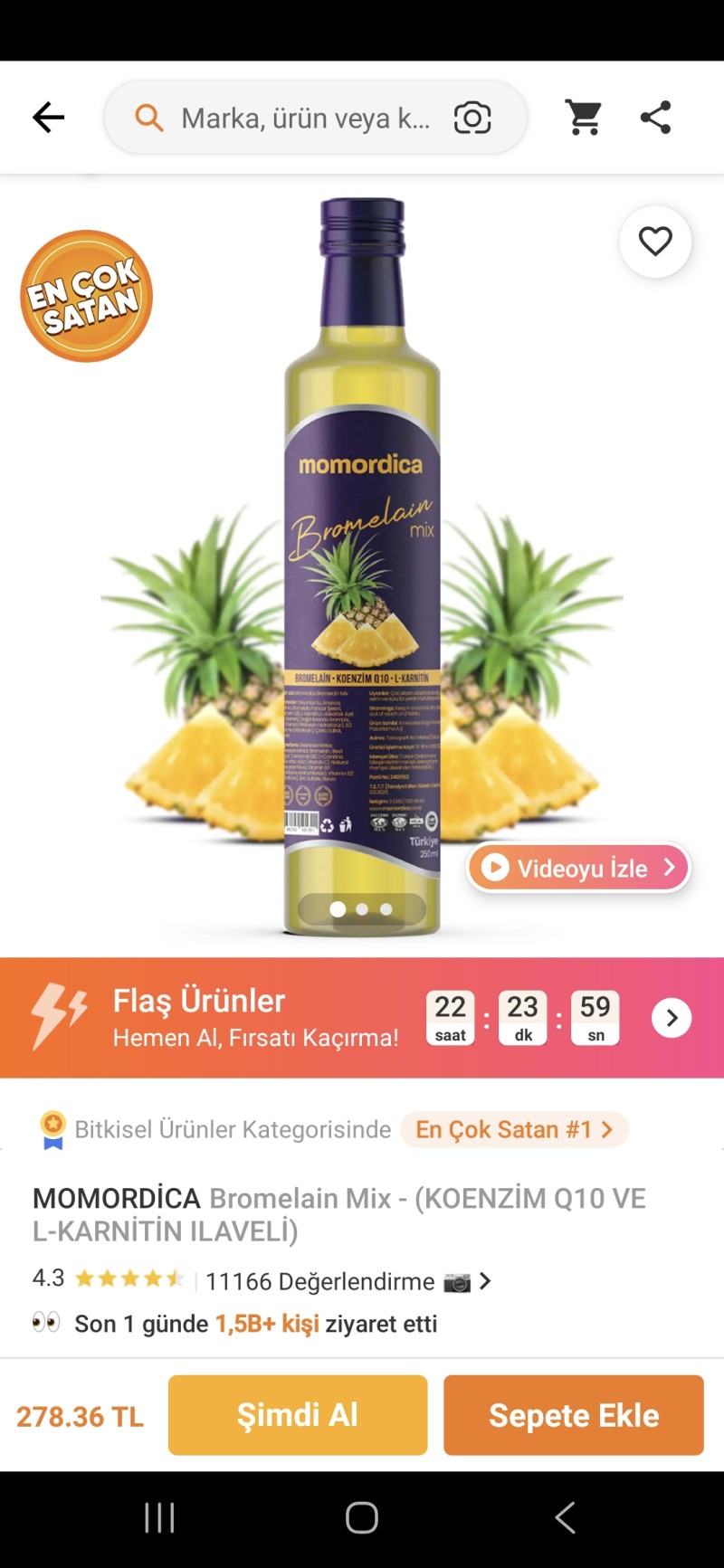This screenshot has height=1568, width=724.
Task: Open En Çok Satan #1 ranking
Action: coord(513,1129)
